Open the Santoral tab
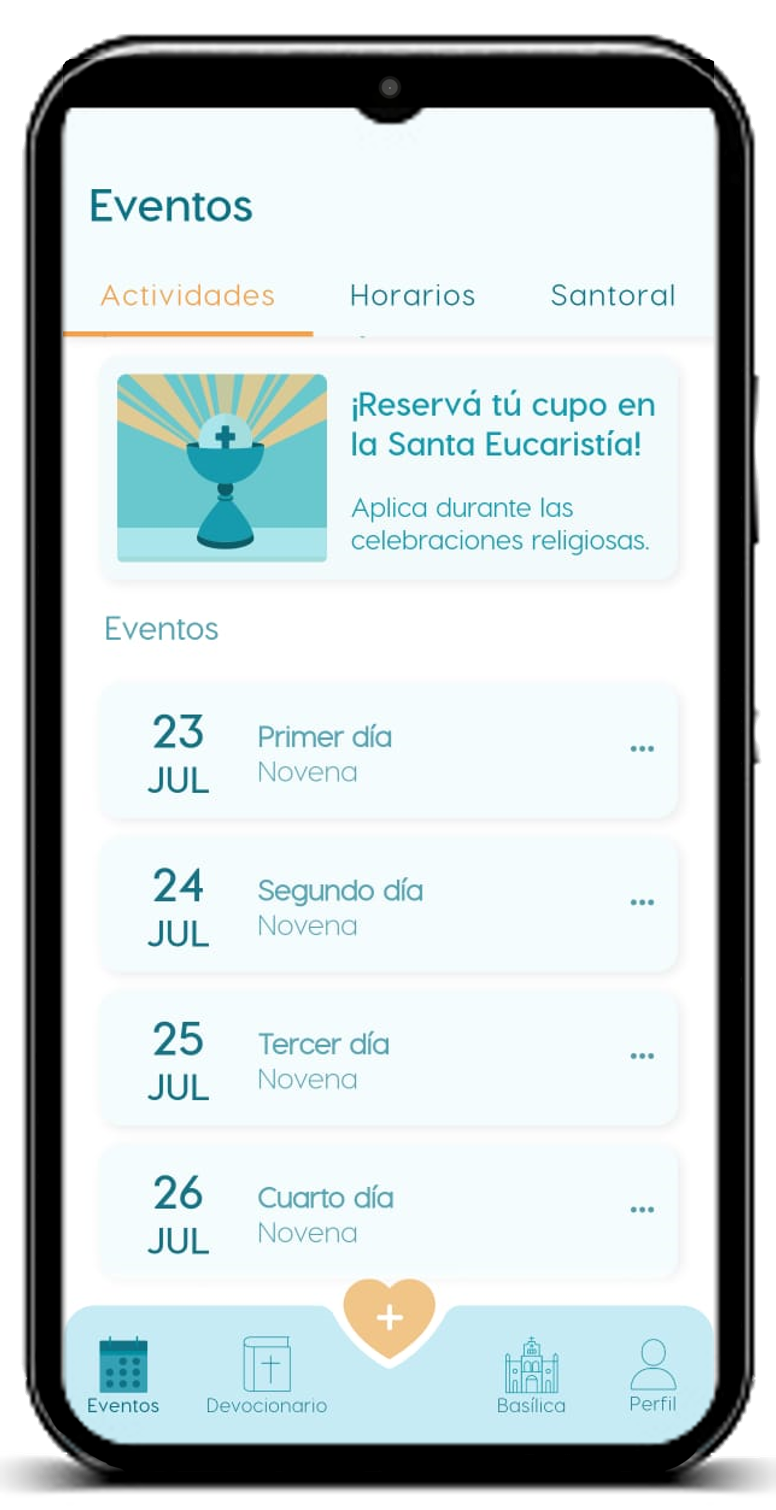Screen dimensions: 776x1510 613,296
